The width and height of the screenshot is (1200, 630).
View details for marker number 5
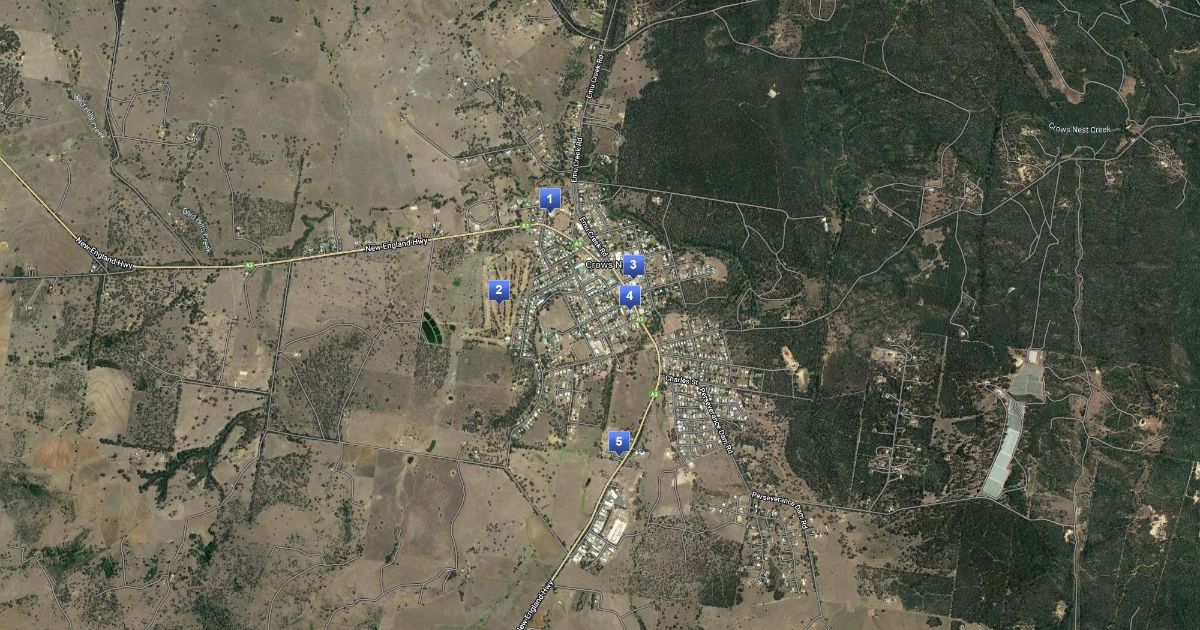(619, 441)
